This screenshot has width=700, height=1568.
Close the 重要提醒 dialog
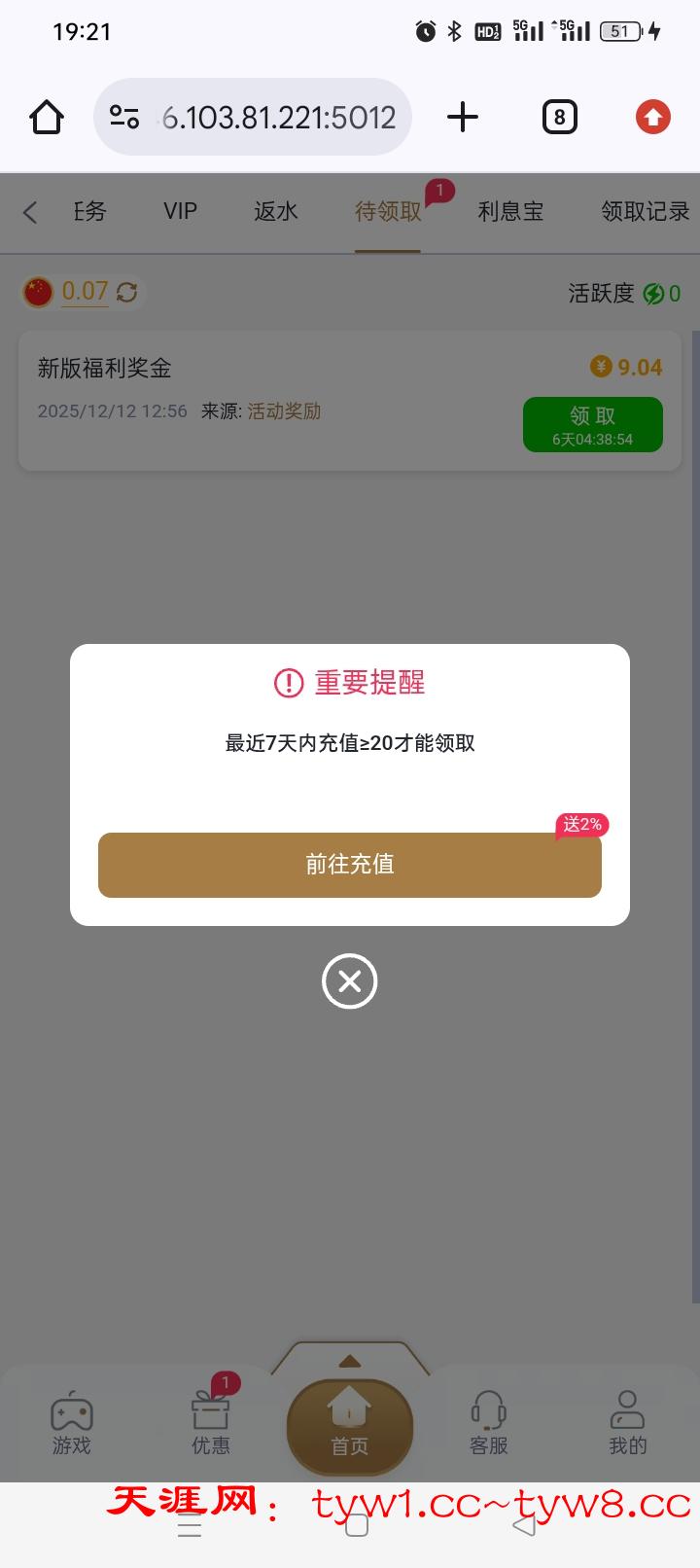pyautogui.click(x=349, y=980)
